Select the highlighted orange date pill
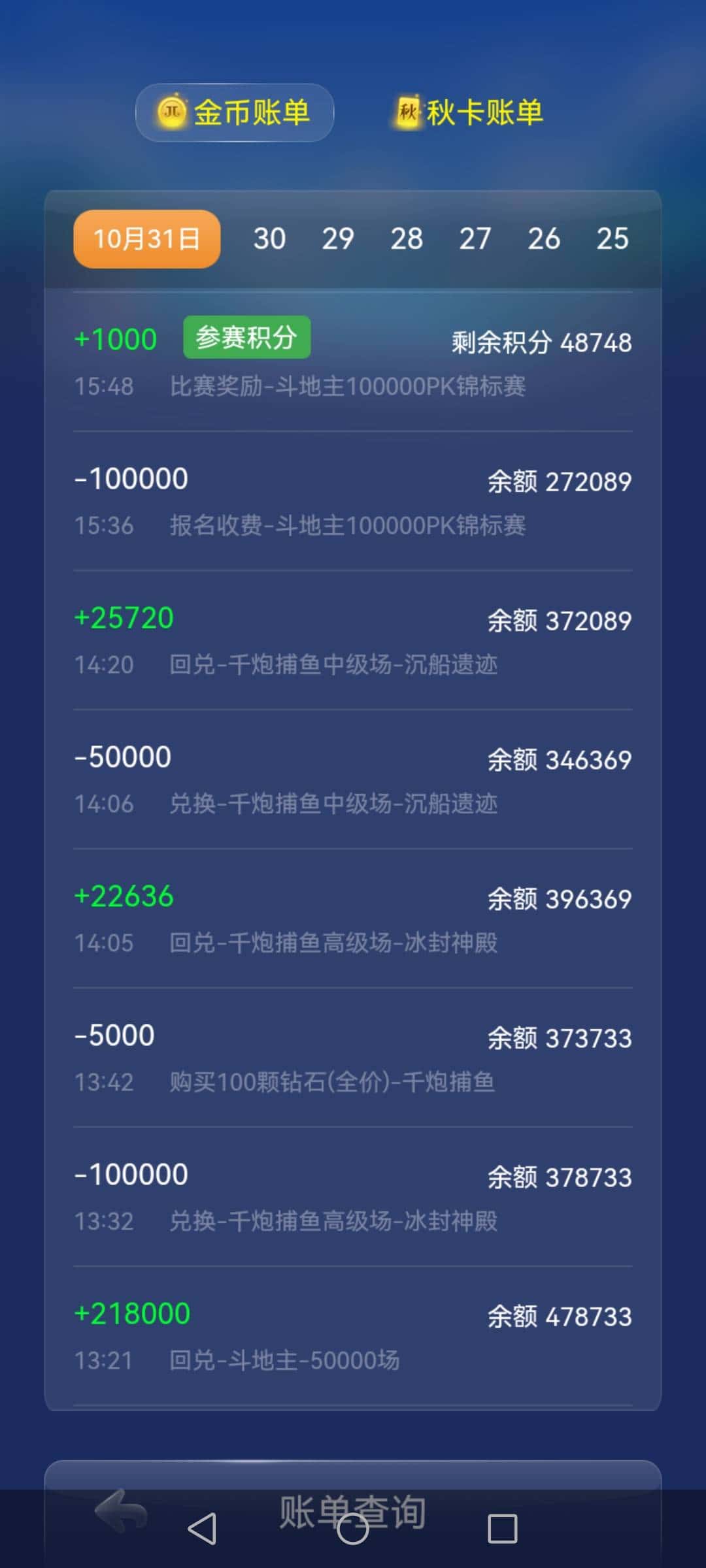Image resolution: width=706 pixels, height=1568 pixels. (146, 238)
